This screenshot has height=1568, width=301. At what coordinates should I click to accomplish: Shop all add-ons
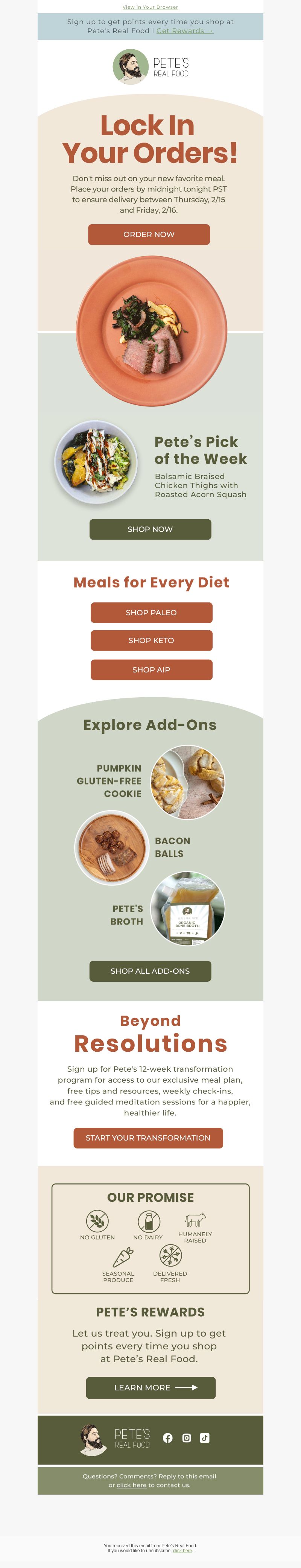point(150,971)
